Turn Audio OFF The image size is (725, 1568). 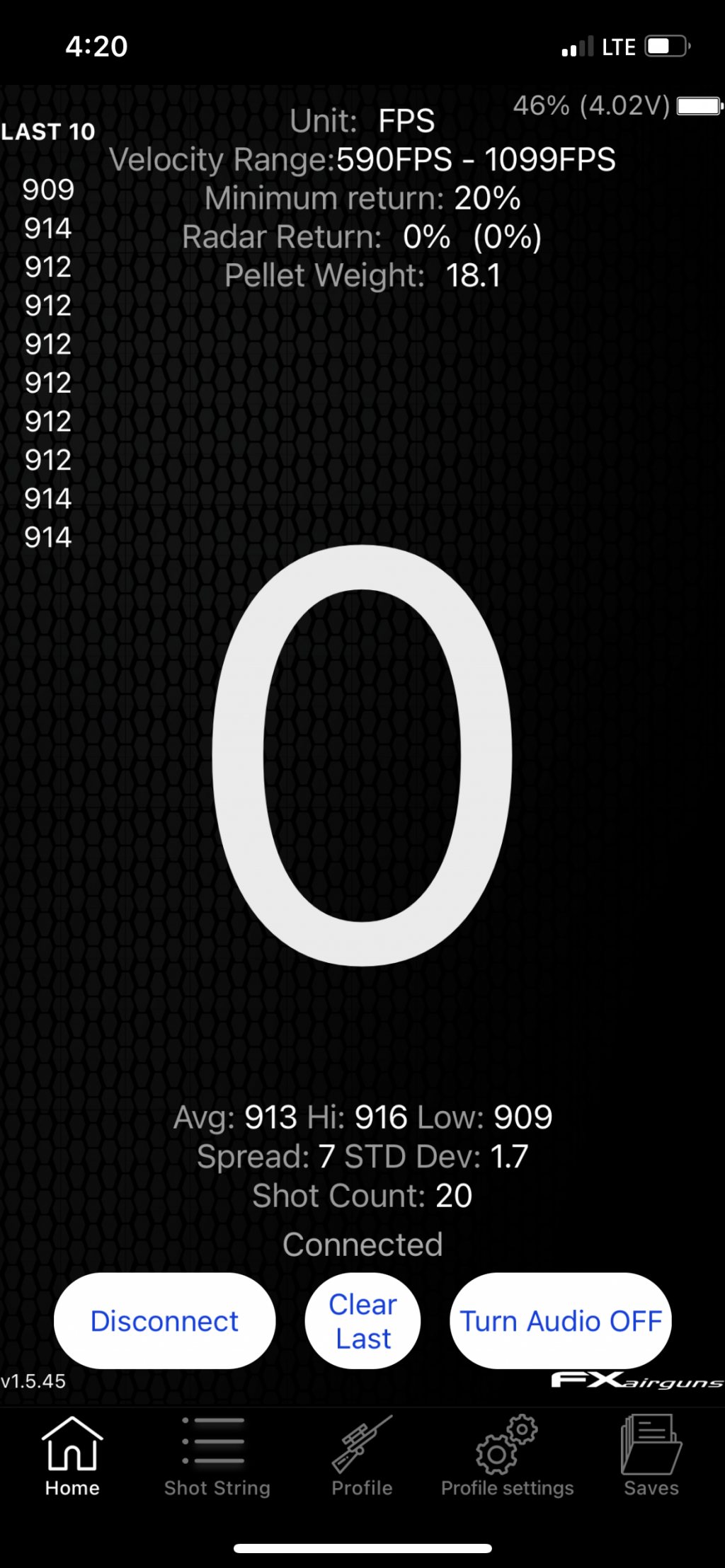click(560, 1320)
